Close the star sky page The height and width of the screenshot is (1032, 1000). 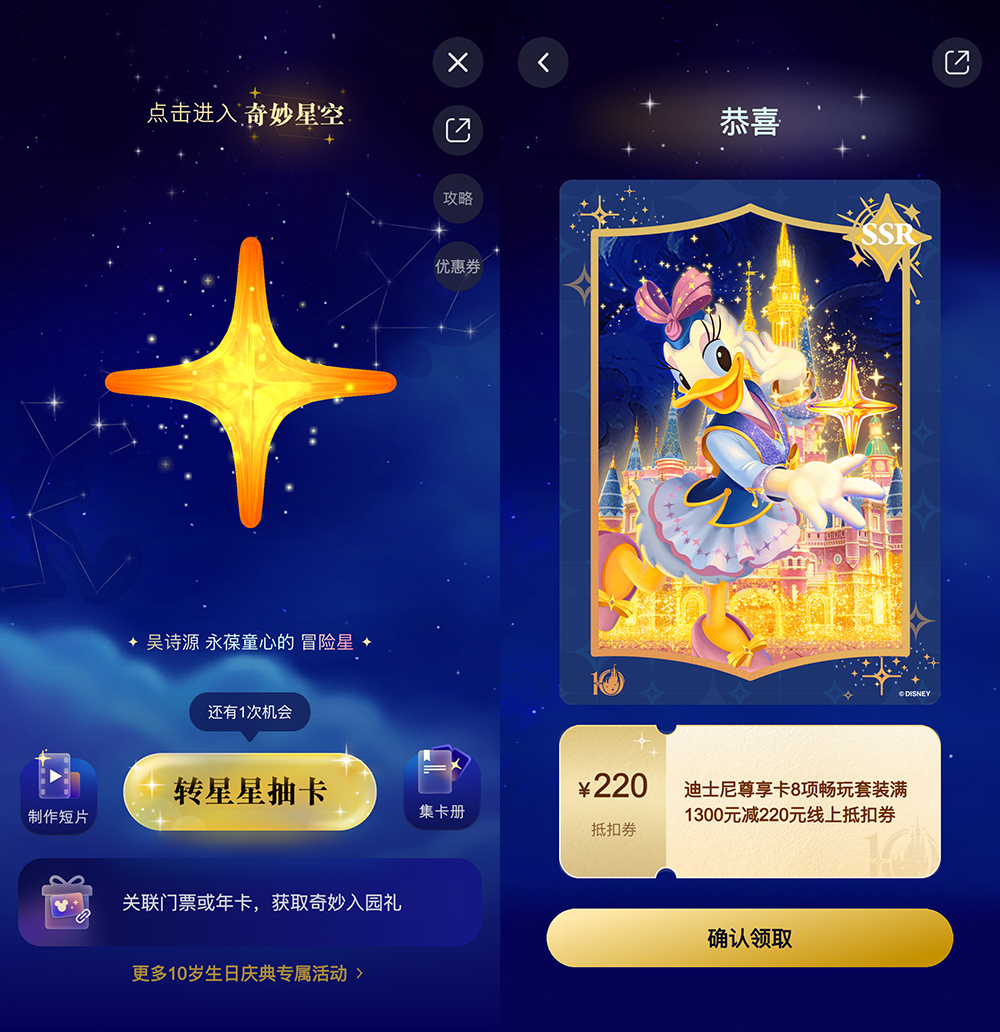(x=458, y=63)
